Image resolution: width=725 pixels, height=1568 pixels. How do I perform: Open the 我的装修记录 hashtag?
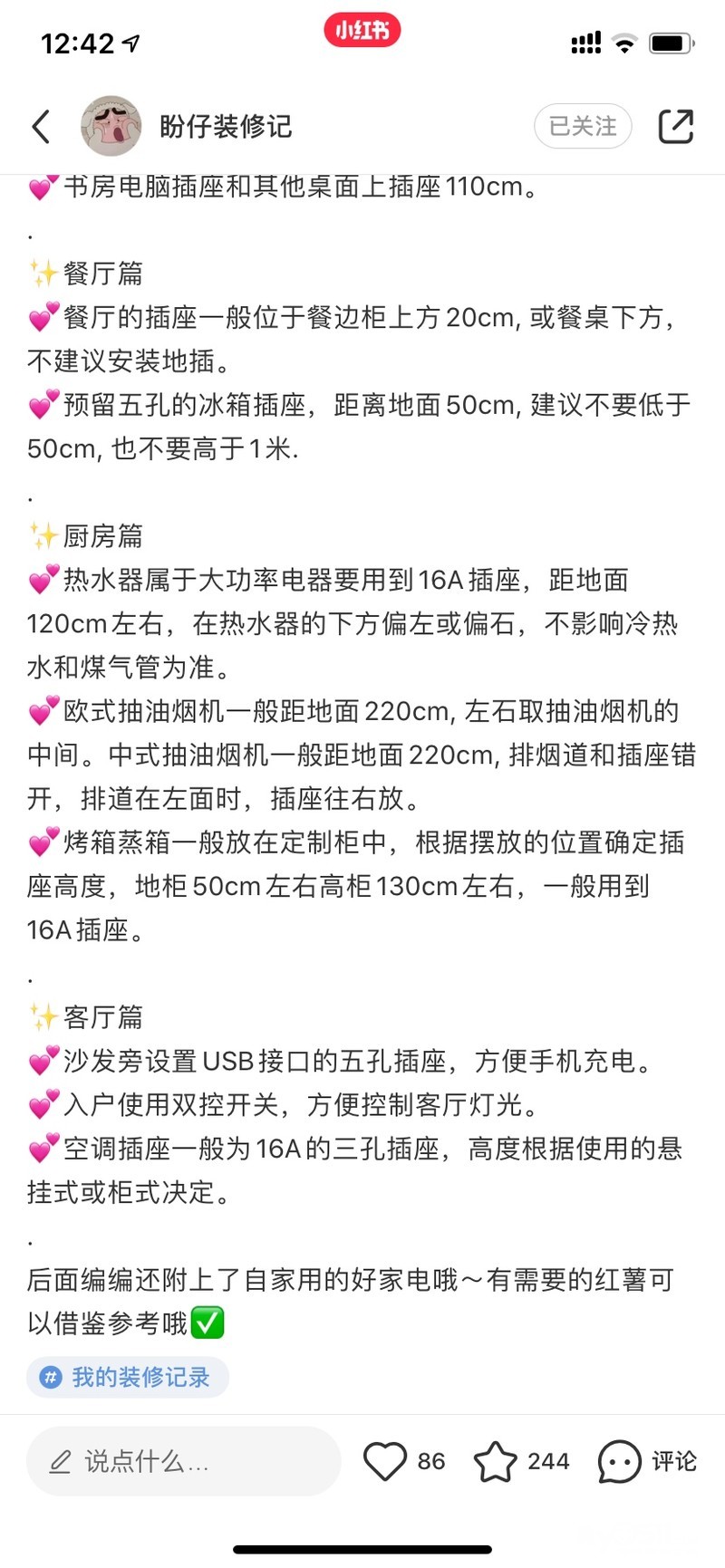[x=128, y=1378]
